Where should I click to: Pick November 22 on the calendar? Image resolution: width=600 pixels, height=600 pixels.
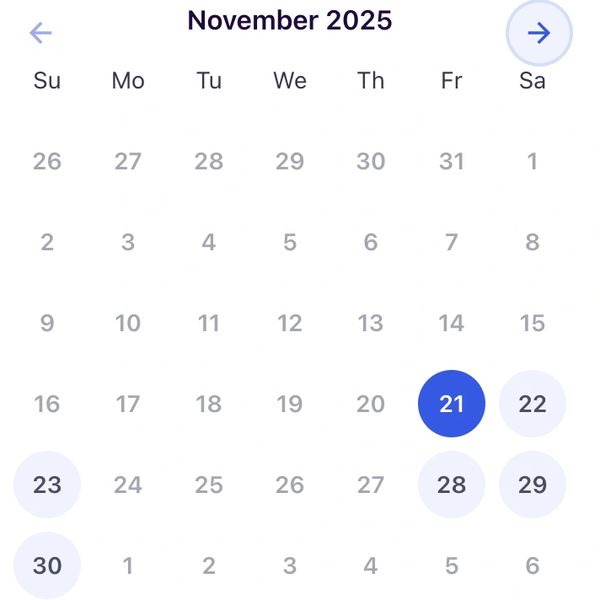click(532, 404)
